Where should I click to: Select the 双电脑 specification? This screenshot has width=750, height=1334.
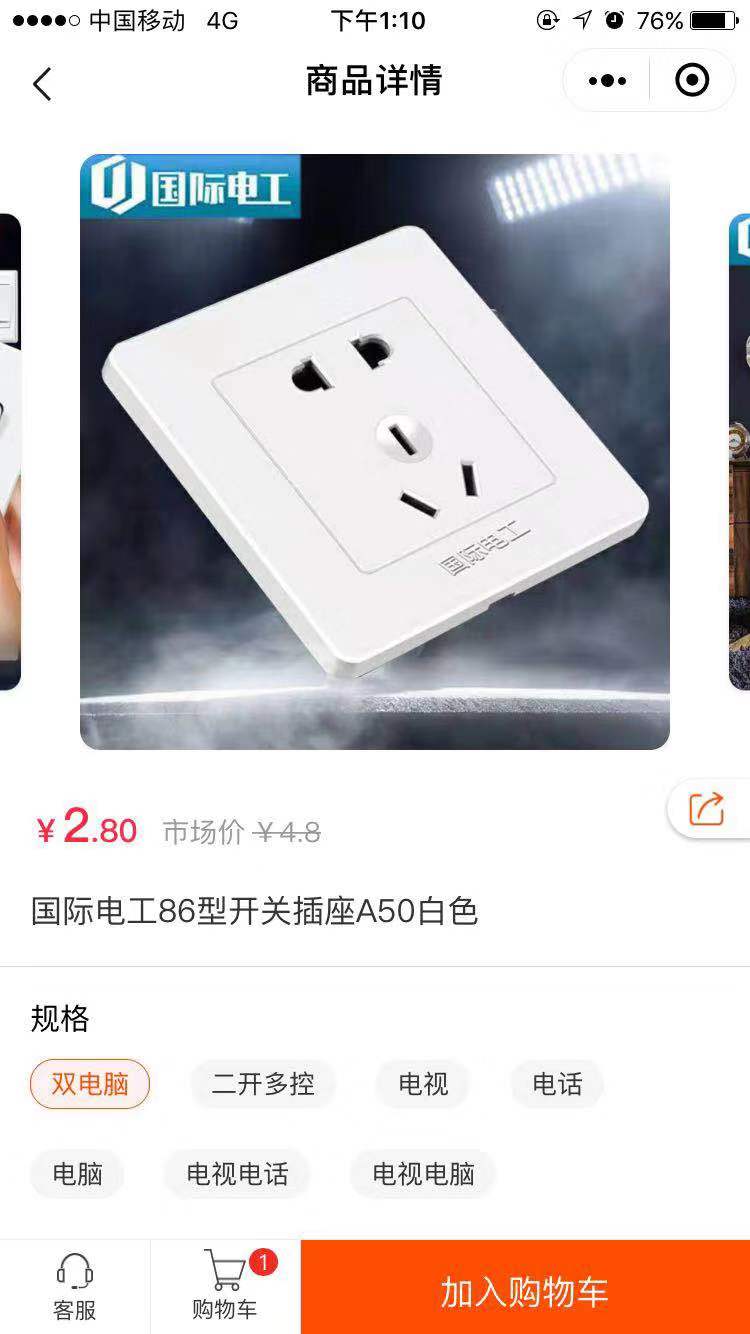(x=90, y=1084)
